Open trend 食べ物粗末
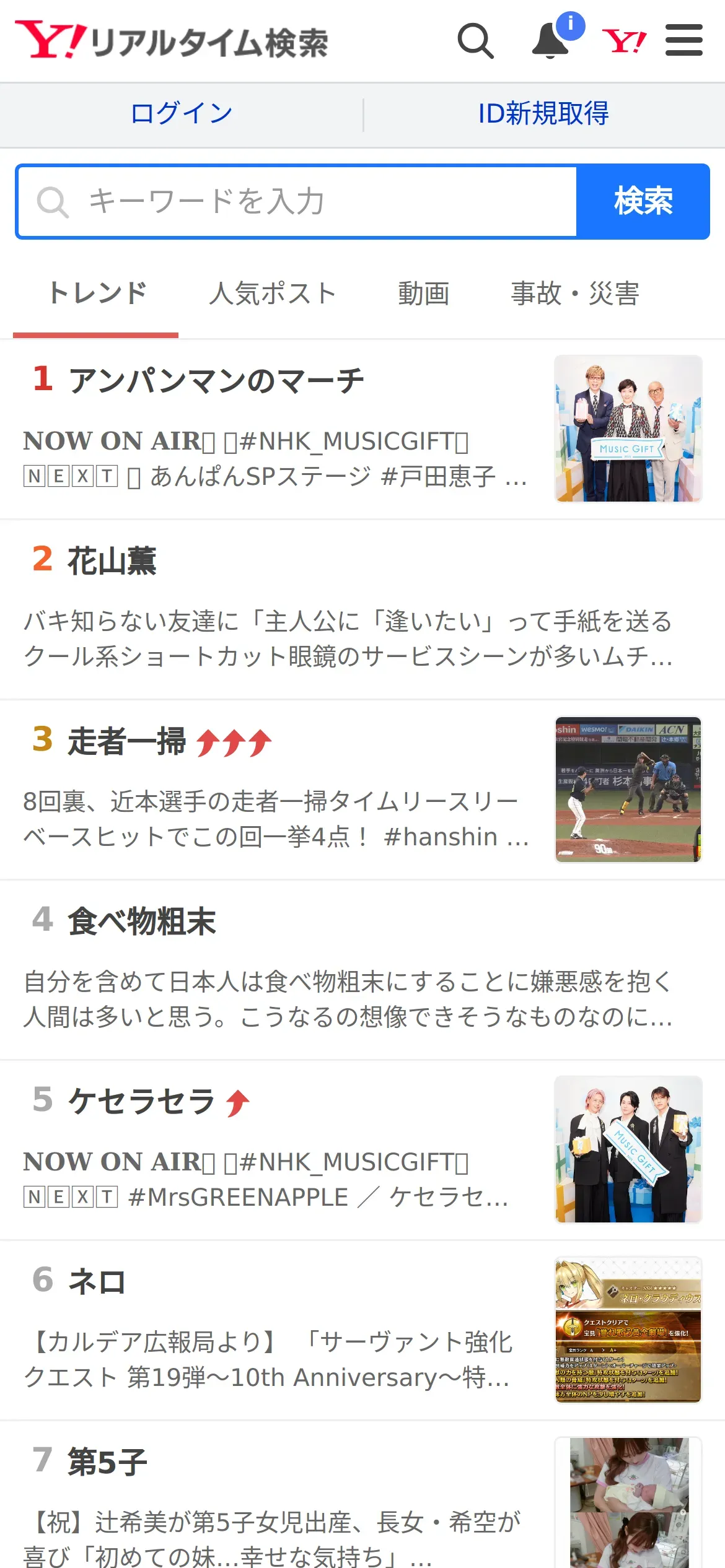This screenshot has height=1568, width=725. pos(141,921)
